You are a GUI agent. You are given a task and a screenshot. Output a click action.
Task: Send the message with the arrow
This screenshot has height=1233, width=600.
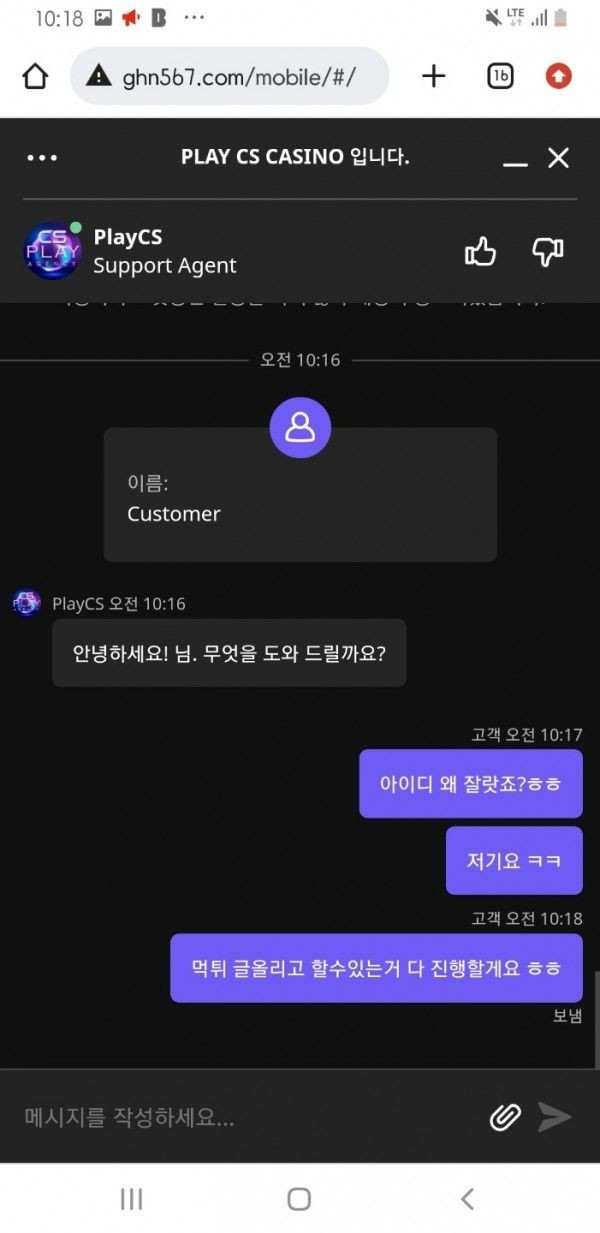click(554, 1117)
